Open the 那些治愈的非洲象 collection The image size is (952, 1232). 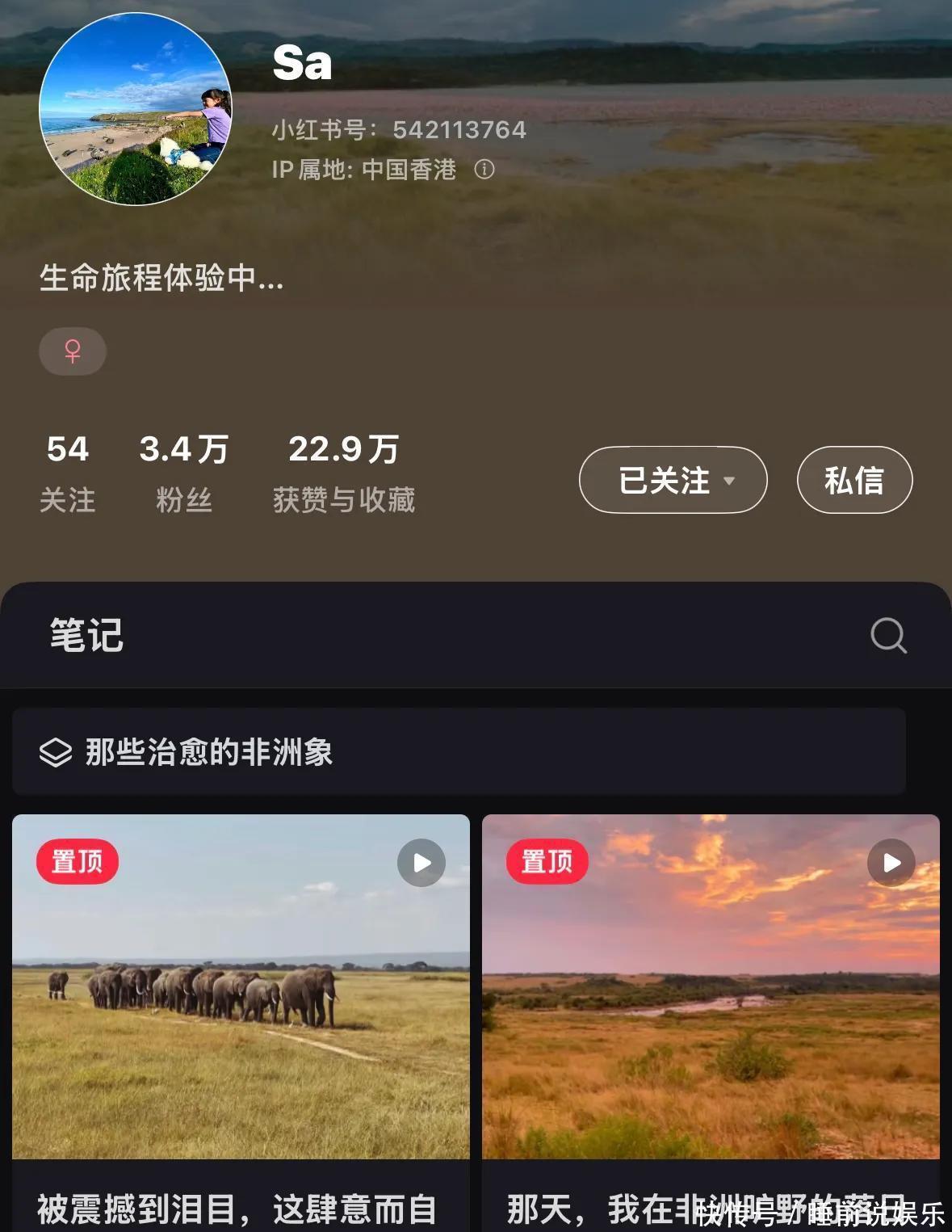(x=459, y=752)
